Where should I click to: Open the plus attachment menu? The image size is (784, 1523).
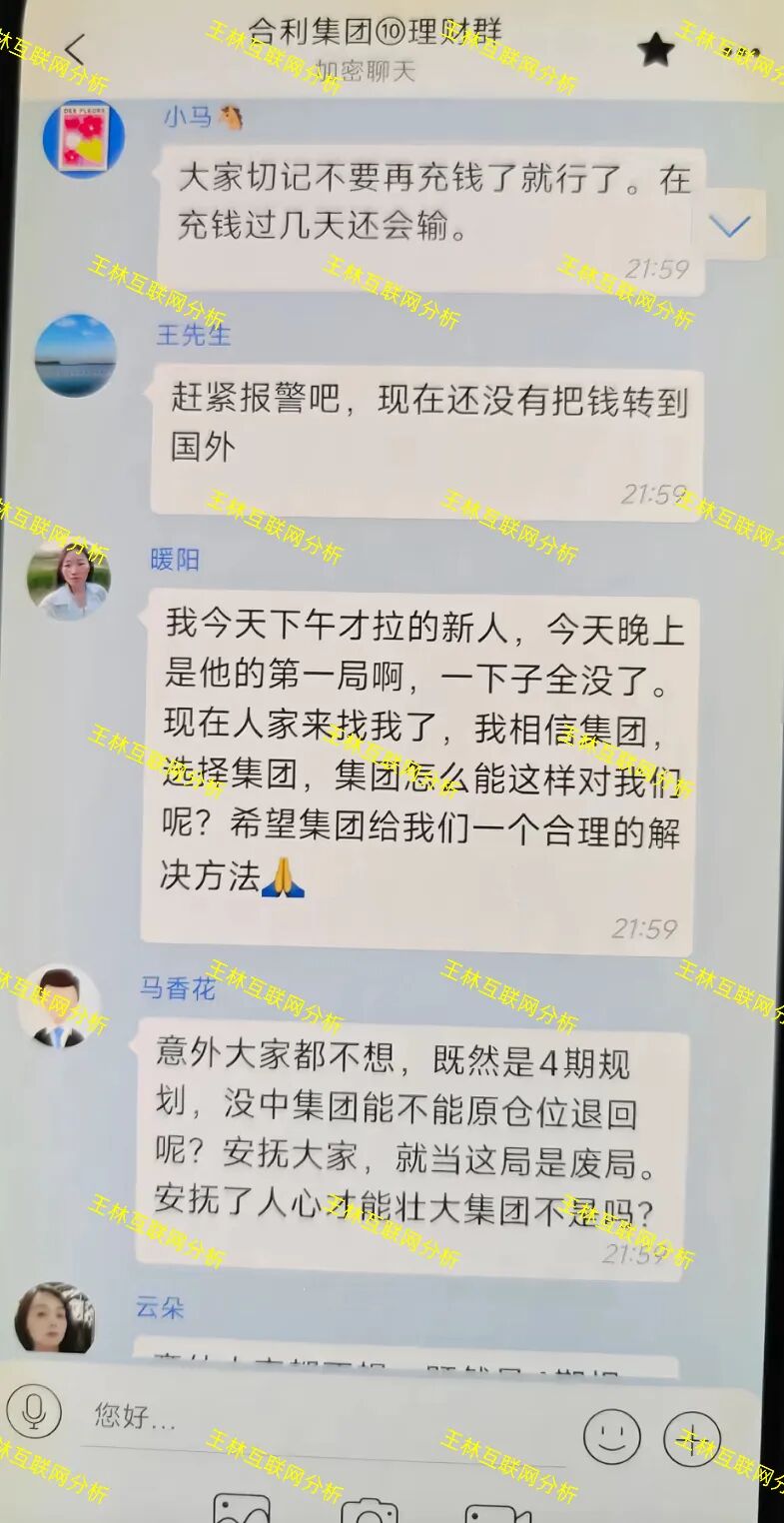tap(692, 1438)
